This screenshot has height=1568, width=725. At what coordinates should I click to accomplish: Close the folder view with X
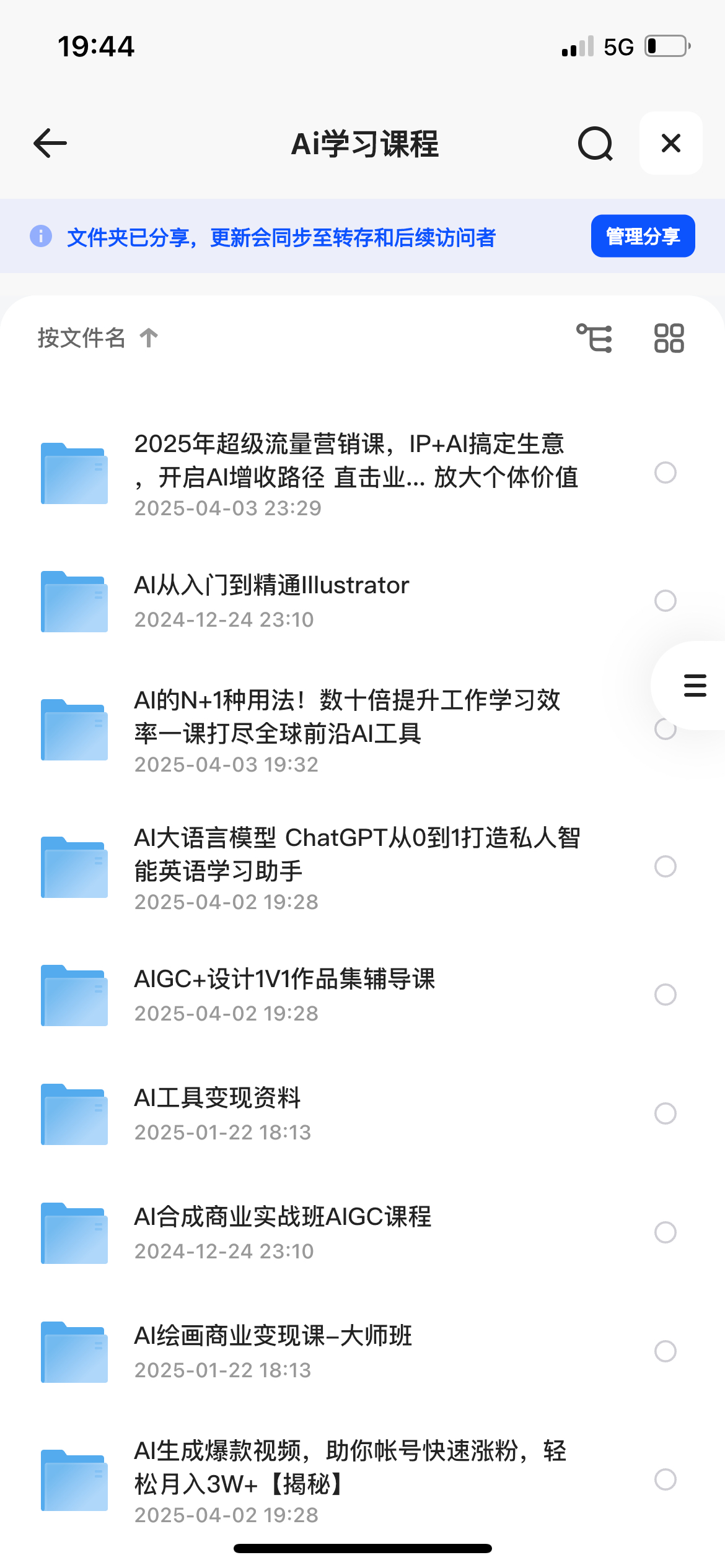pyautogui.click(x=670, y=144)
